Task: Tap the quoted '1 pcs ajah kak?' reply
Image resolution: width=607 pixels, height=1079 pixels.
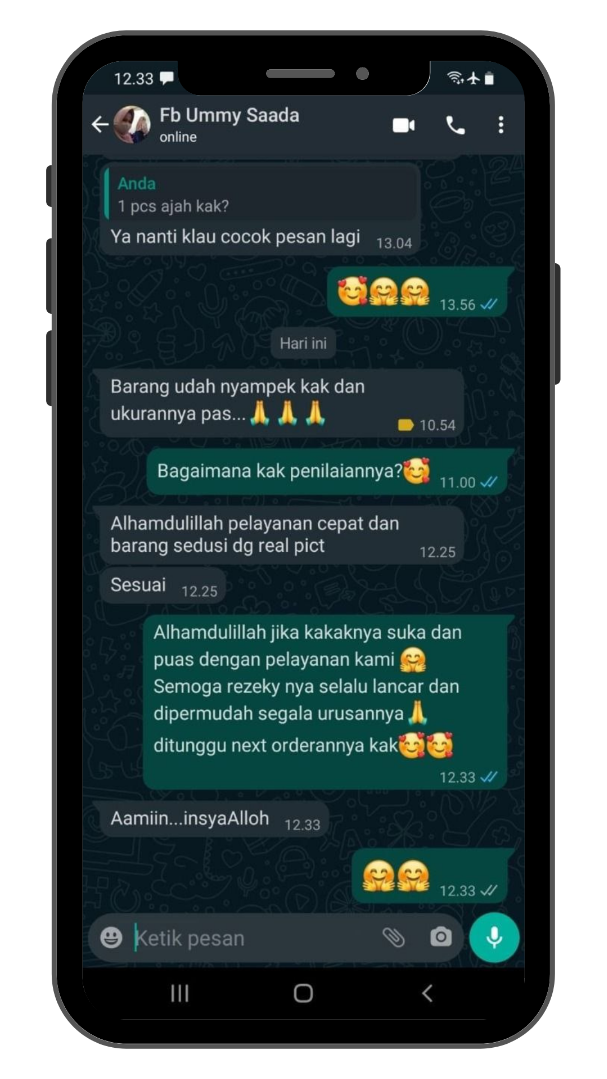Action: tap(262, 195)
